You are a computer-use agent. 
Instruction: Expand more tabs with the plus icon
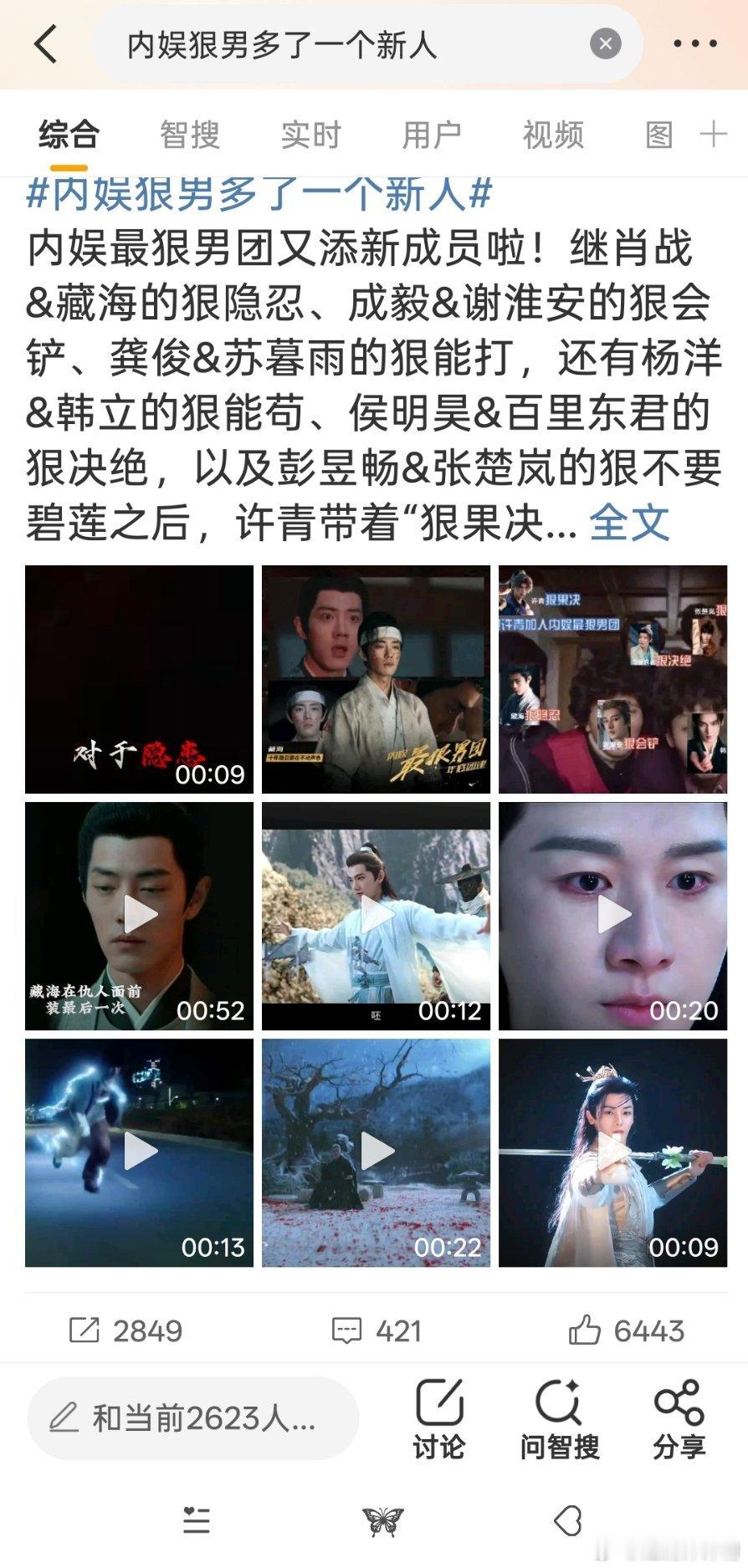pyautogui.click(x=713, y=135)
